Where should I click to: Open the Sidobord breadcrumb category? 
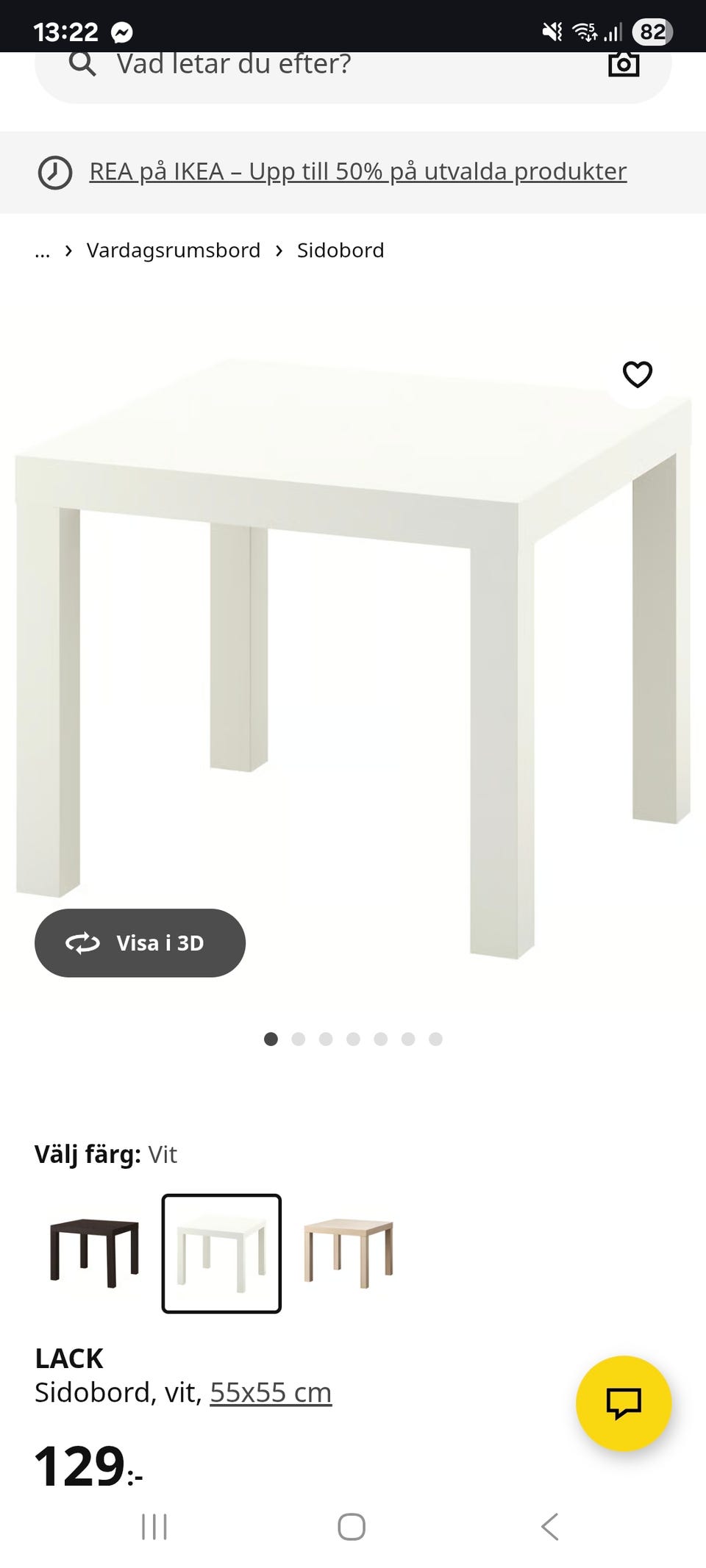340,250
